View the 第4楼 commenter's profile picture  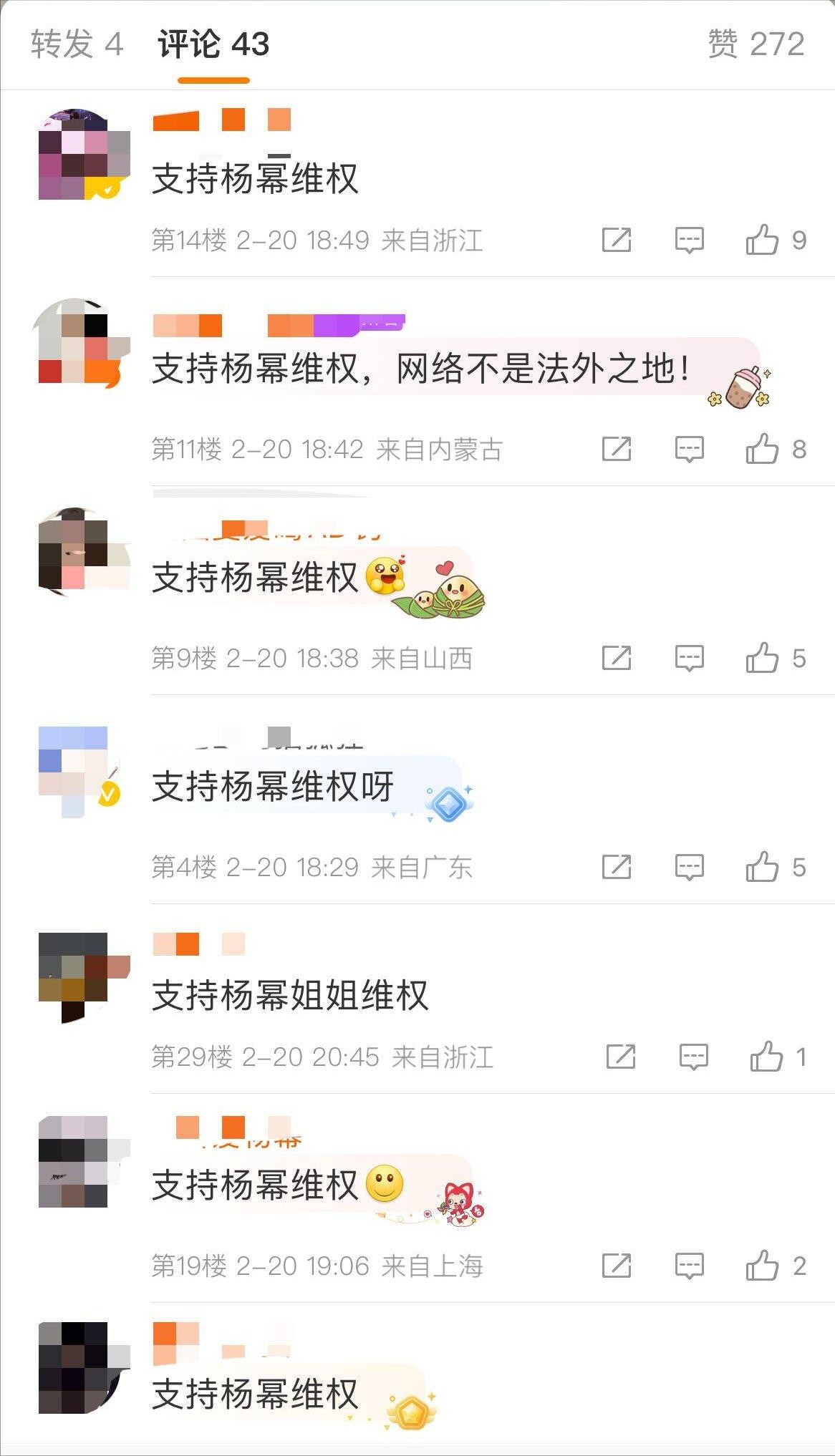(78, 771)
